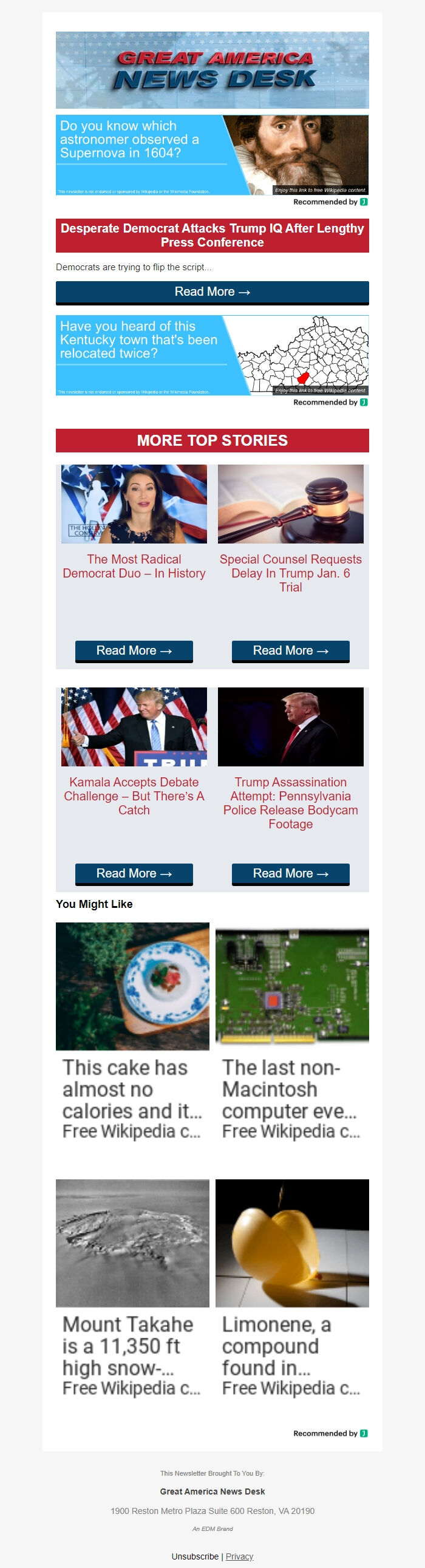Tap the gavel image for Special Counsel

290,503
